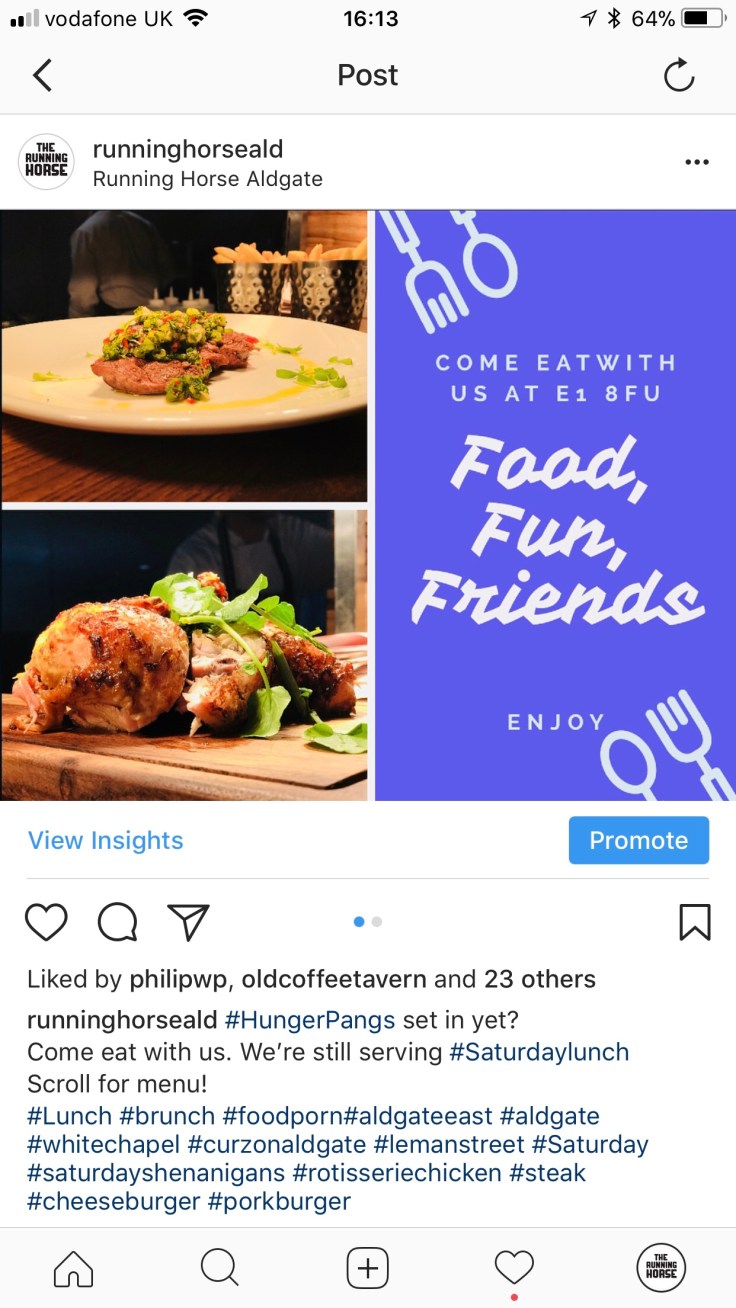The image size is (736, 1308).
Task: View the 23 others who liked
Action: (540, 979)
